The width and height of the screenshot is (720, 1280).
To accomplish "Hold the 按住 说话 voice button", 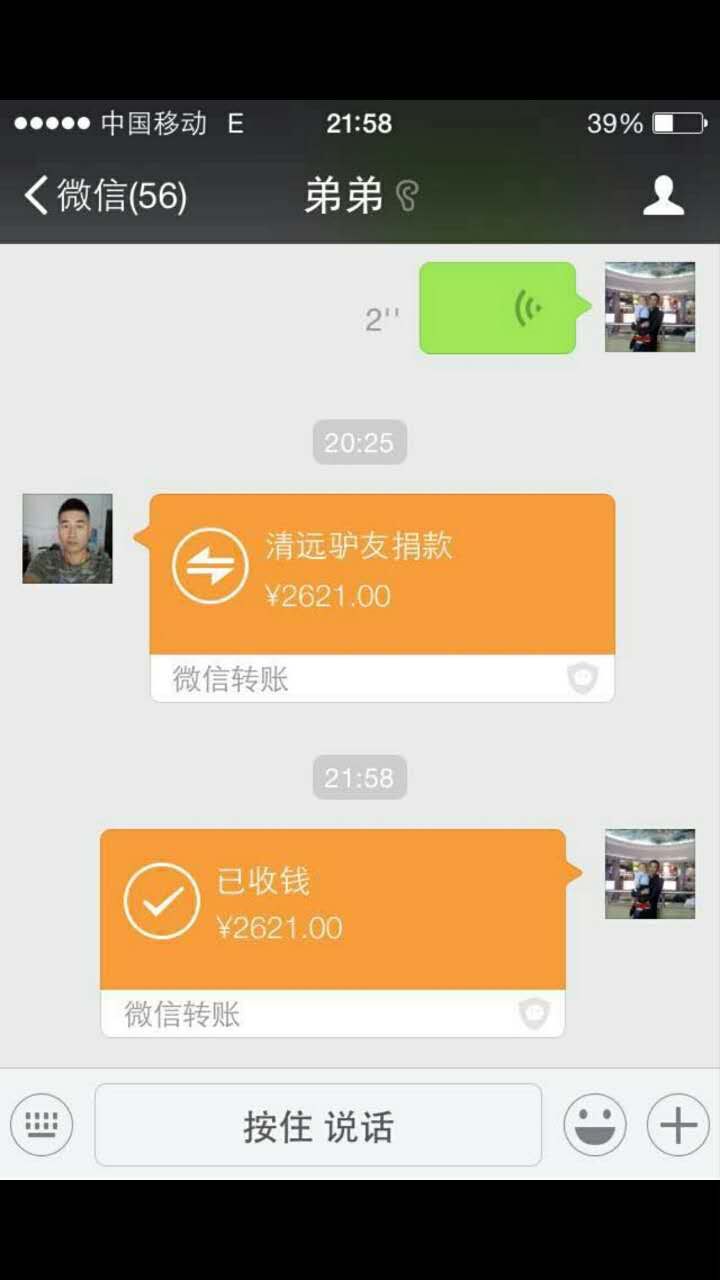I will coord(318,1125).
